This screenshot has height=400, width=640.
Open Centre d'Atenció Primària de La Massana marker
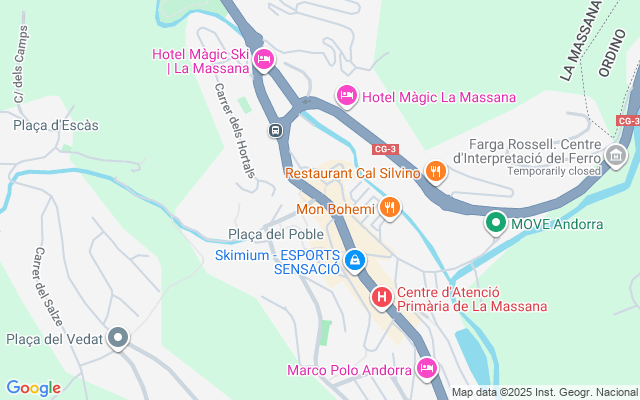pos(382,297)
